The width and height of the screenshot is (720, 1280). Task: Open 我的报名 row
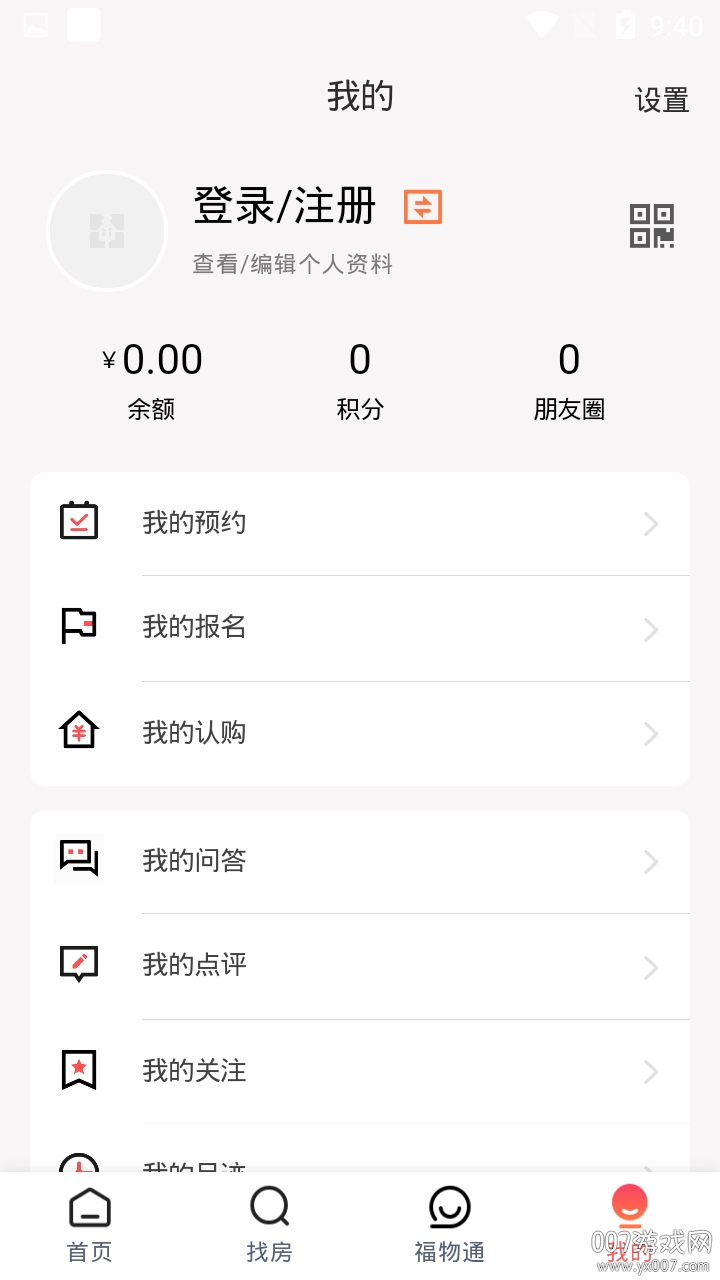coord(360,628)
